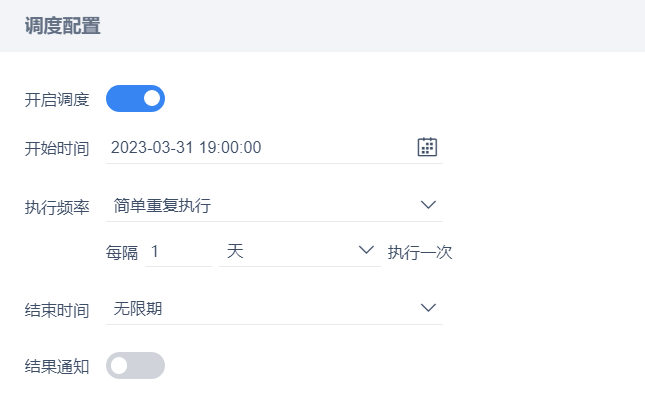Expand the 执行频率 dropdown
Screen dimensions: 645x400
(273, 206)
